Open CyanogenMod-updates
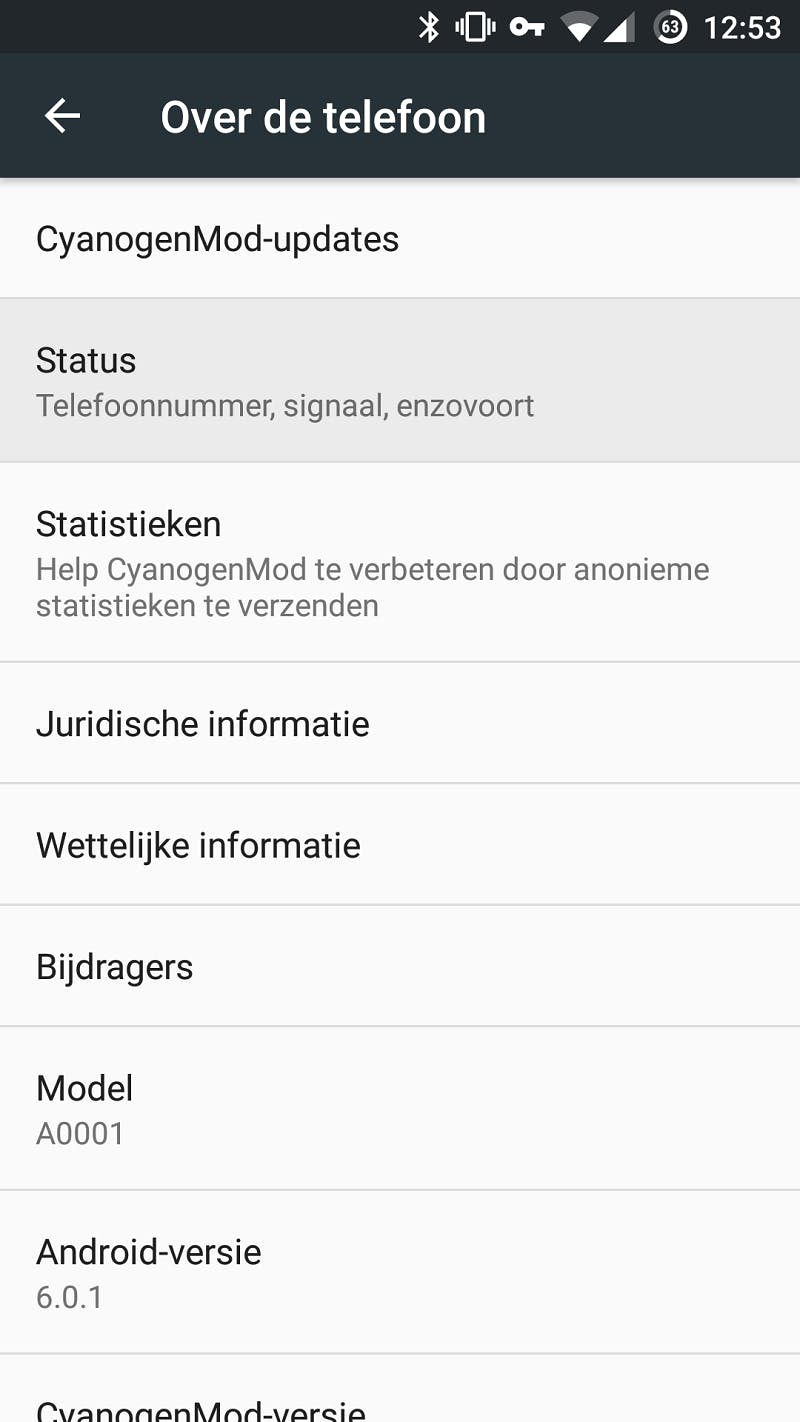 (x=400, y=239)
